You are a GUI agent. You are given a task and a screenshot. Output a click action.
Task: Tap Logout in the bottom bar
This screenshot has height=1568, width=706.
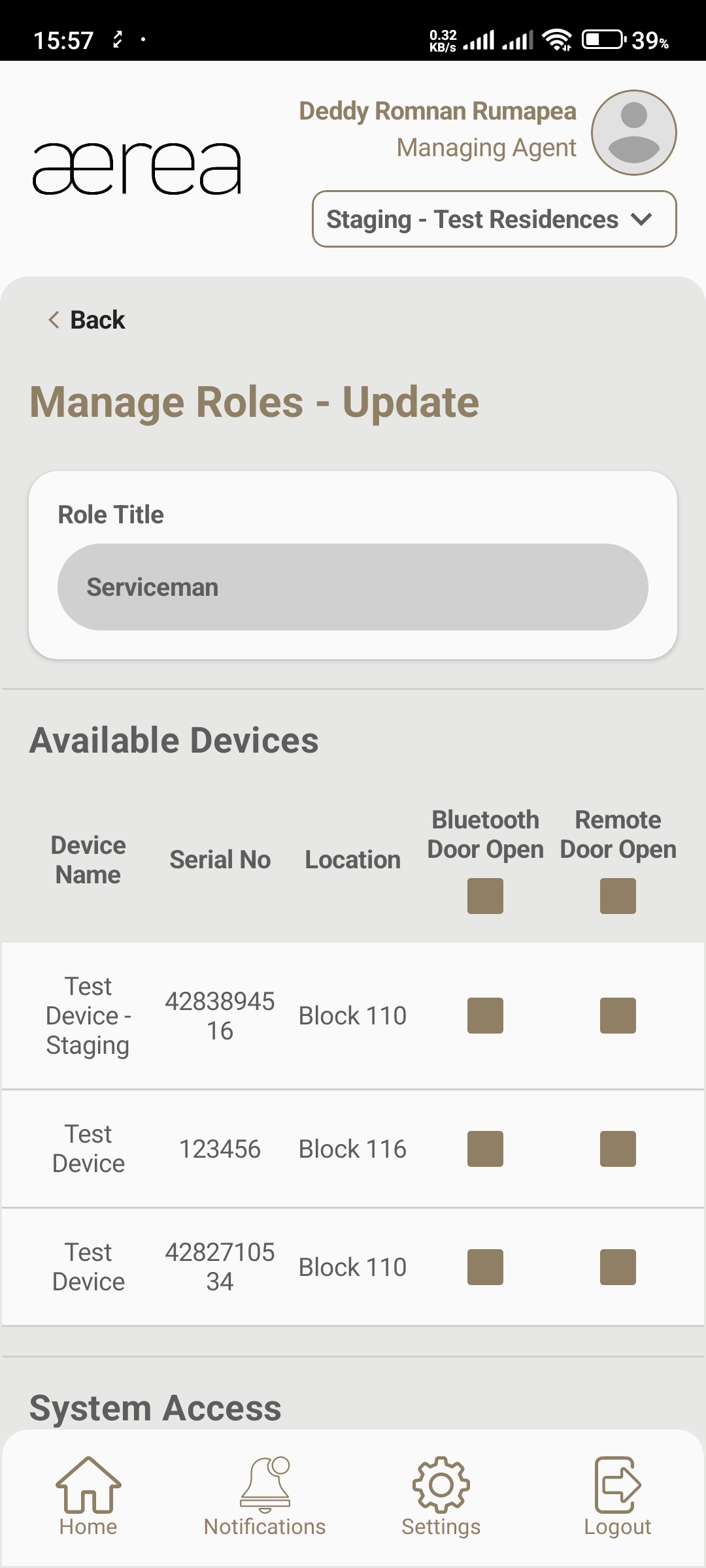[618, 1496]
